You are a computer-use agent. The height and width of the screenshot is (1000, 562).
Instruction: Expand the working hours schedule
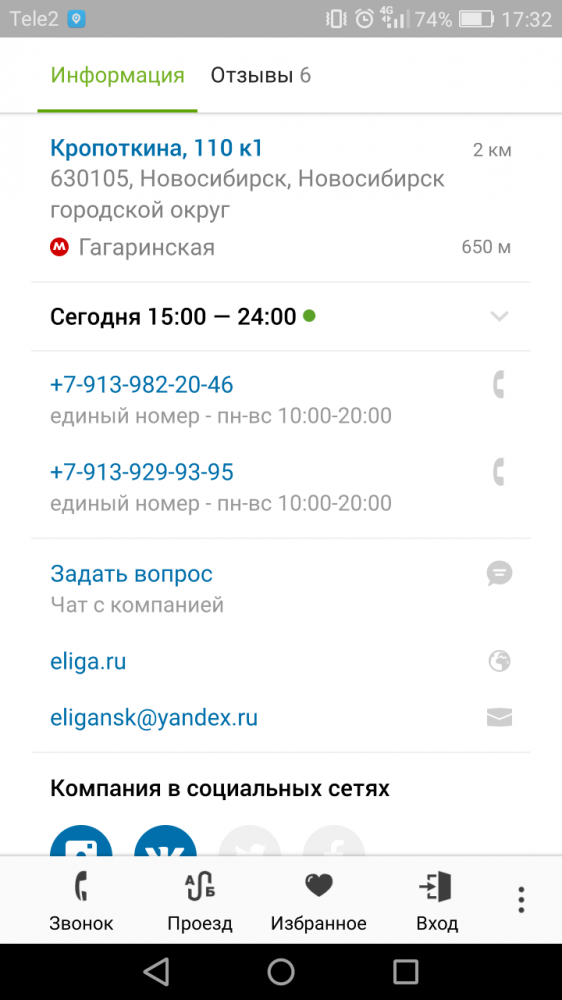[x=281, y=316]
